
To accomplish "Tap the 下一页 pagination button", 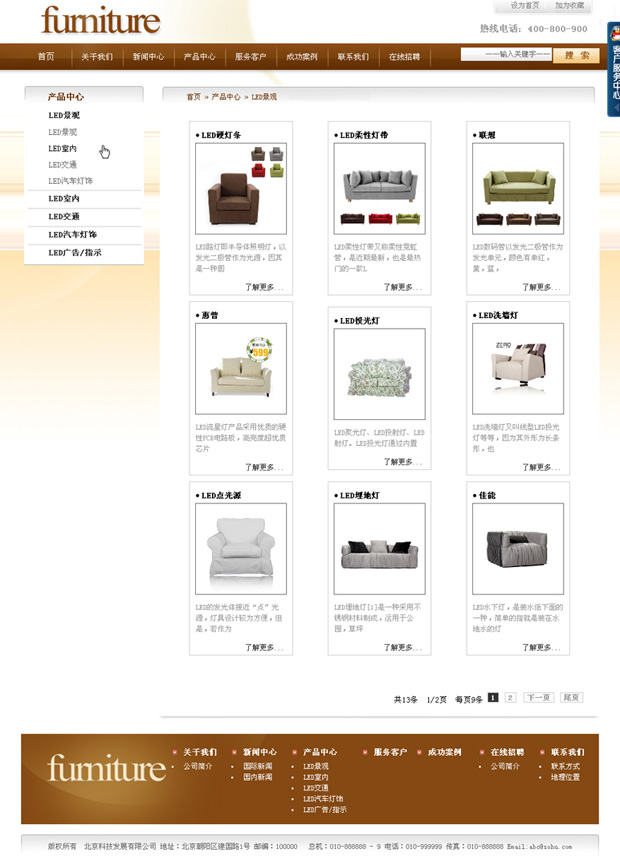I will [x=538, y=697].
